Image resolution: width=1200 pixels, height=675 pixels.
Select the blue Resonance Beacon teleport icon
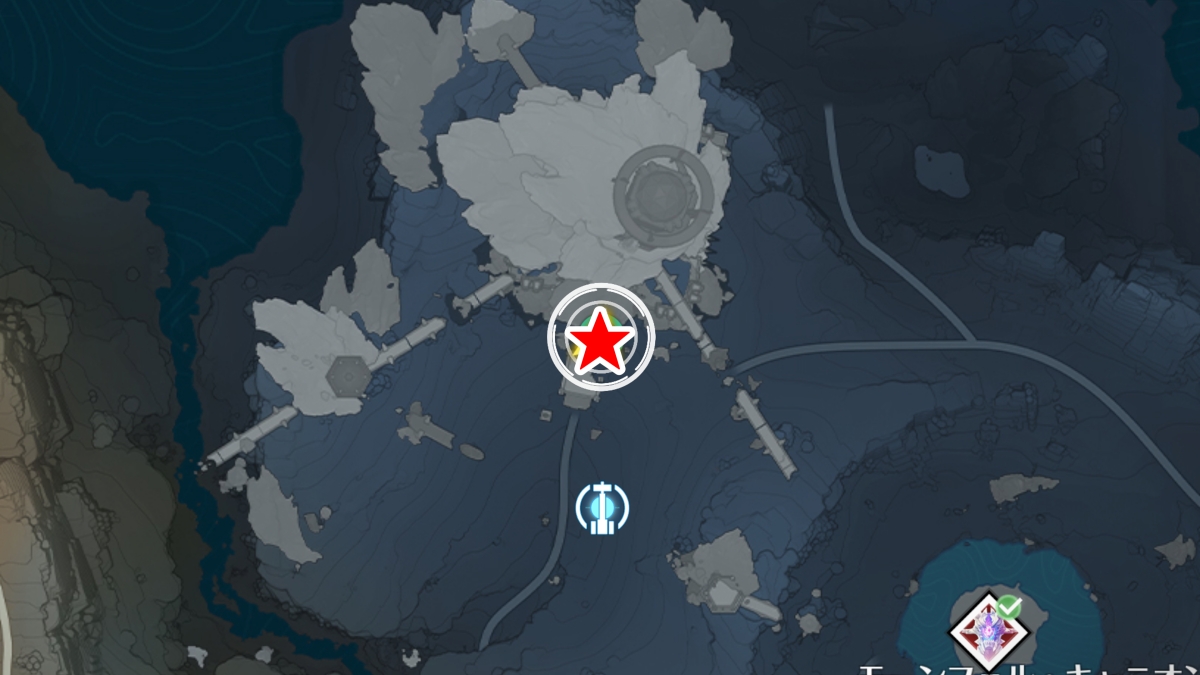603,506
